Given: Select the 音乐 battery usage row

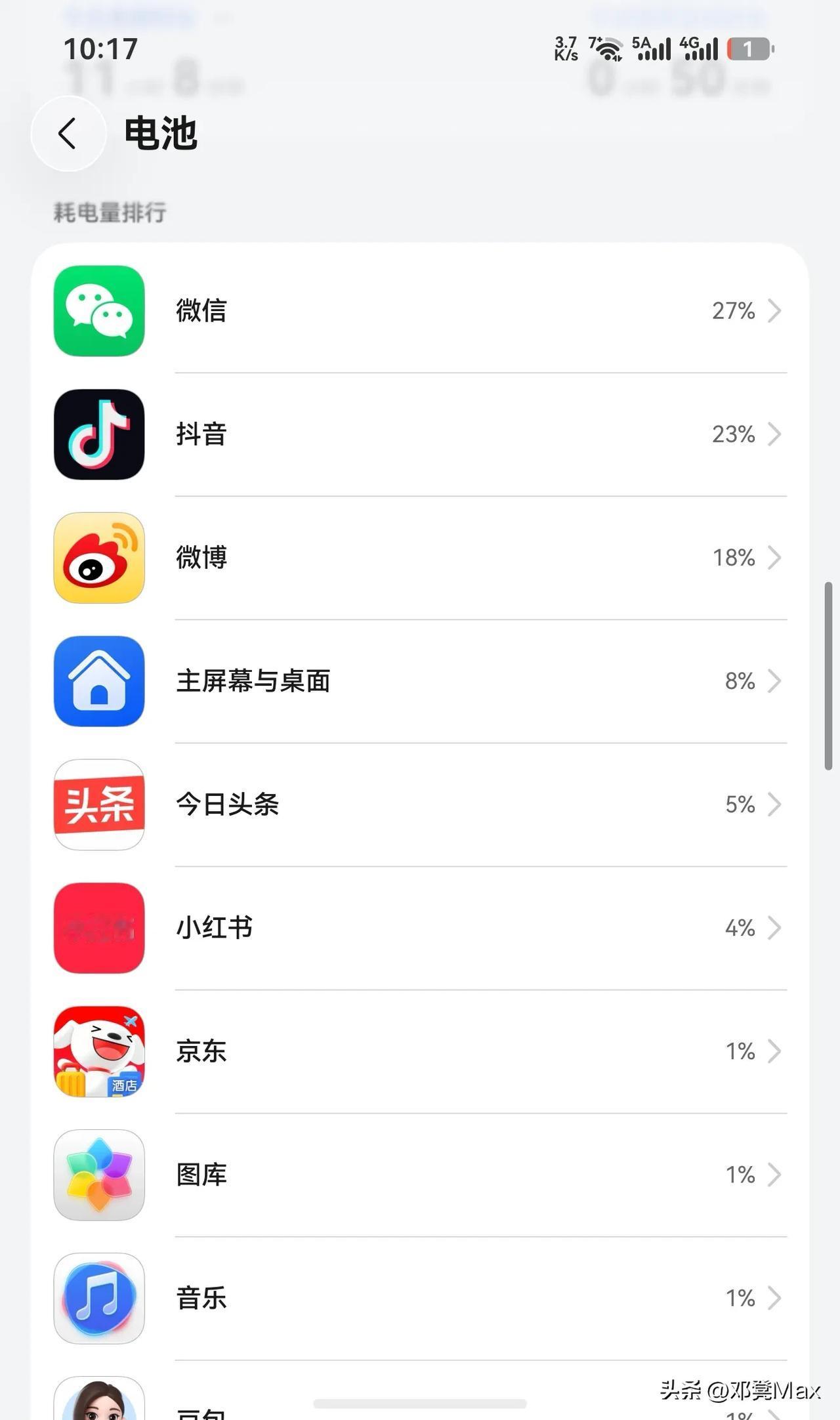Looking at the screenshot, I should tap(420, 1298).
